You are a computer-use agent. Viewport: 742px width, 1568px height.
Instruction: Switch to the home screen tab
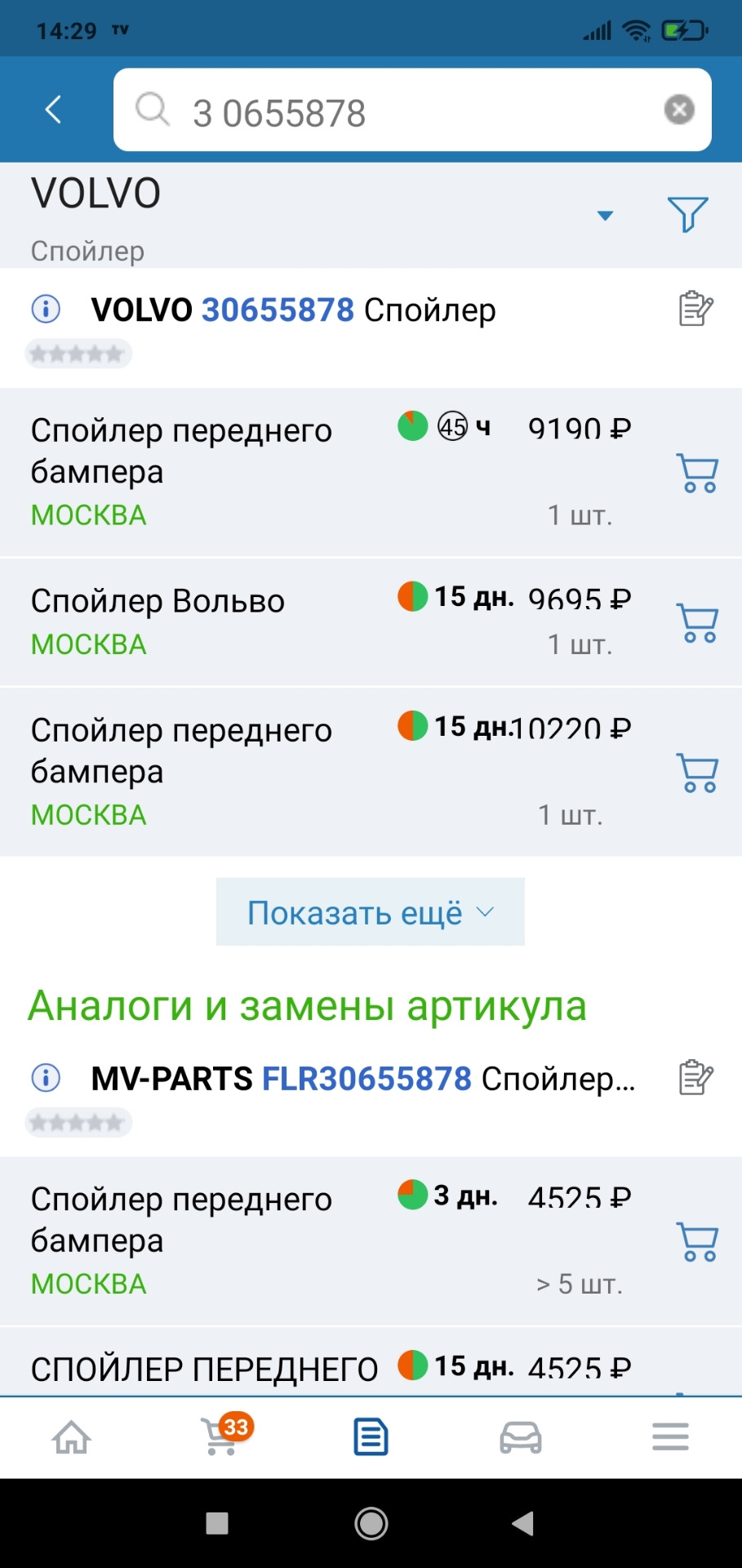coord(70,1436)
